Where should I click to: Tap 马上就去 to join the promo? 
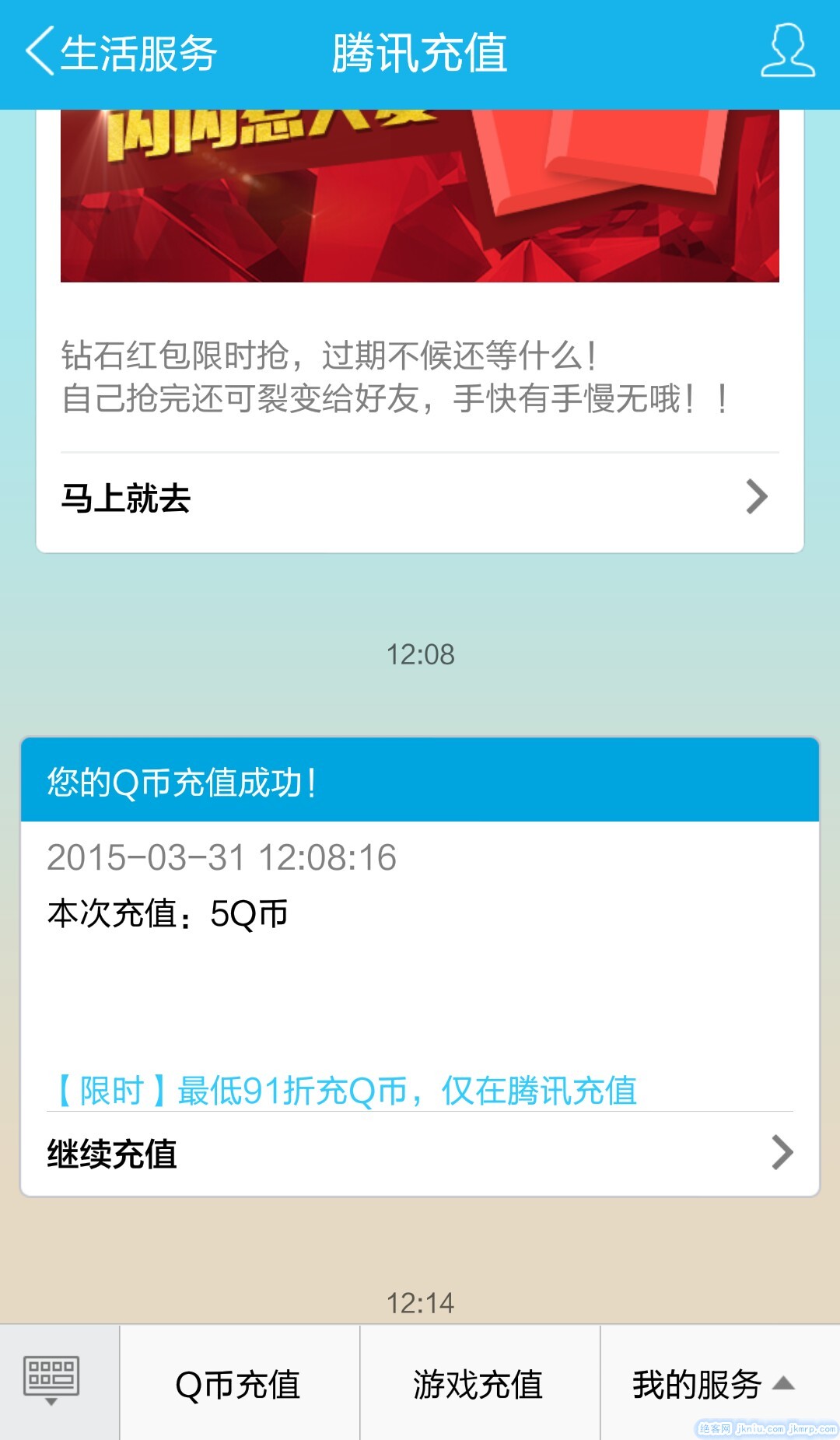point(420,498)
